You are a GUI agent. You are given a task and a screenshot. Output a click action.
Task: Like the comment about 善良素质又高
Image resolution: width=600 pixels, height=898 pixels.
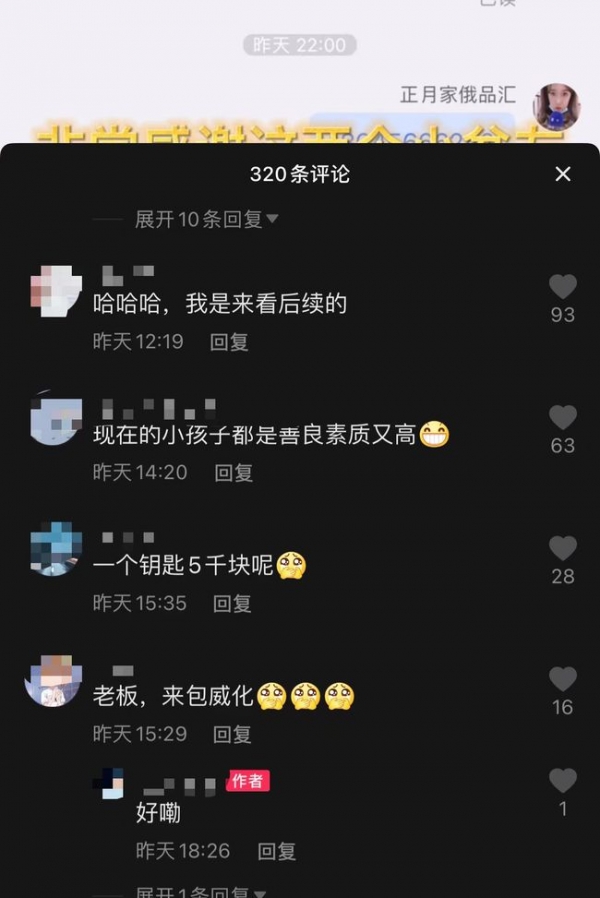pos(563,418)
